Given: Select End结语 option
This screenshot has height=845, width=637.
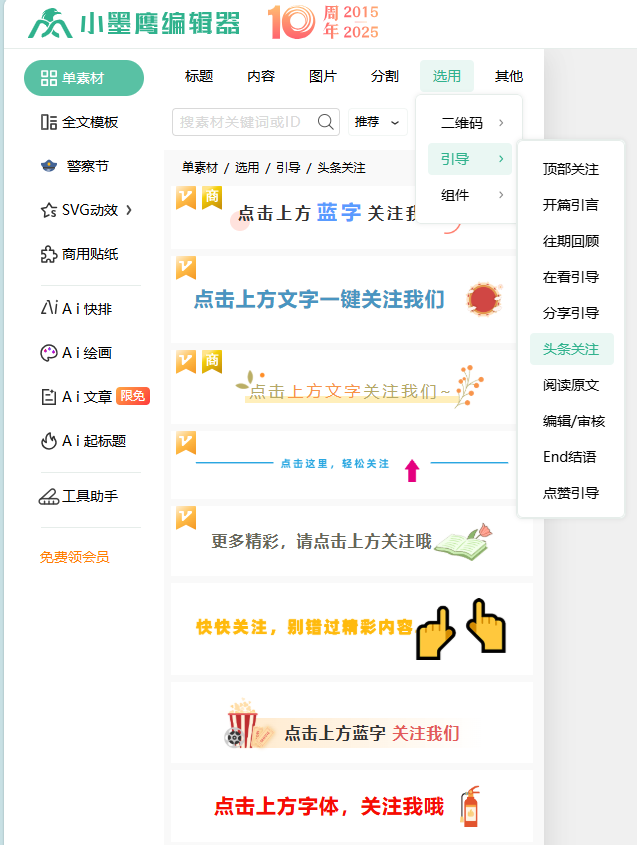Looking at the screenshot, I should [570, 457].
